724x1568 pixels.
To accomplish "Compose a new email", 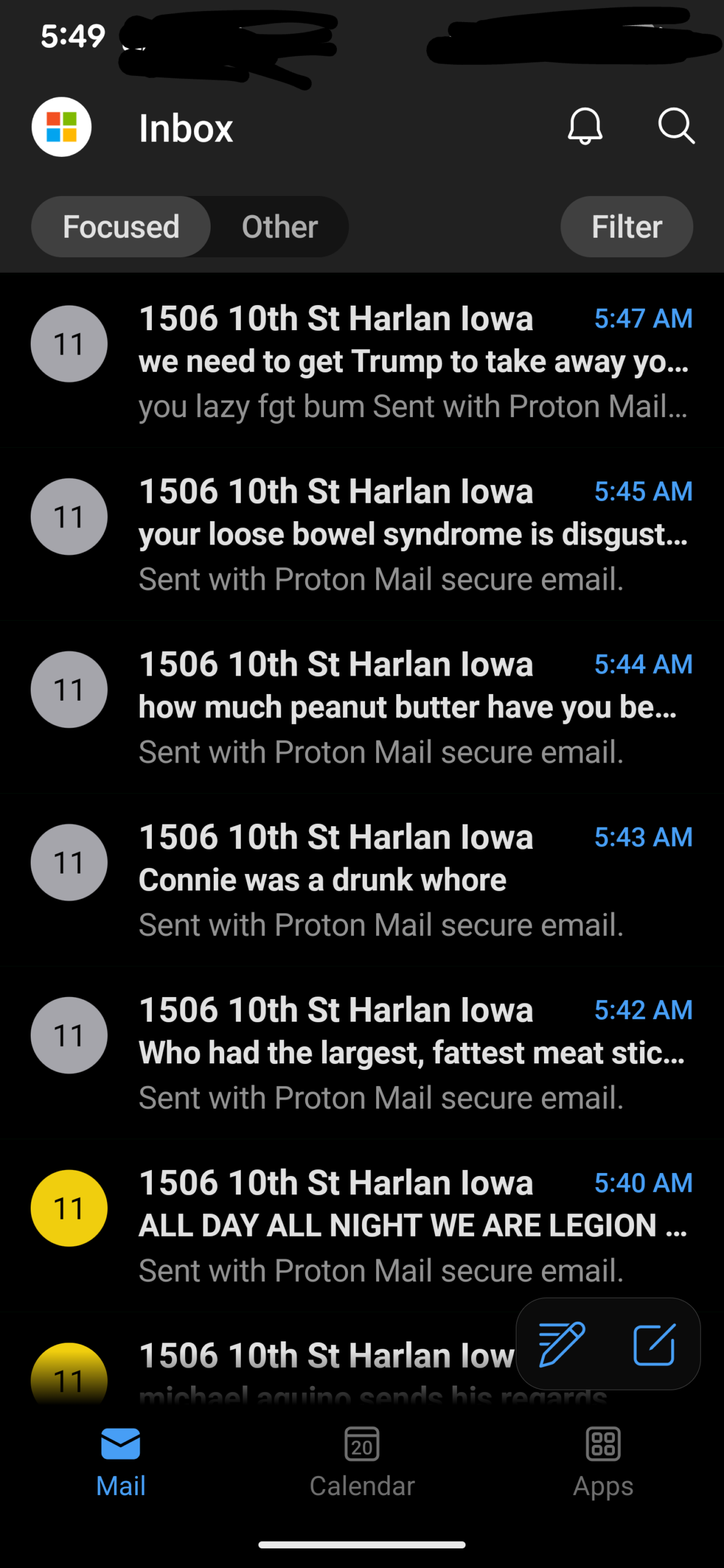I will tap(654, 1344).
